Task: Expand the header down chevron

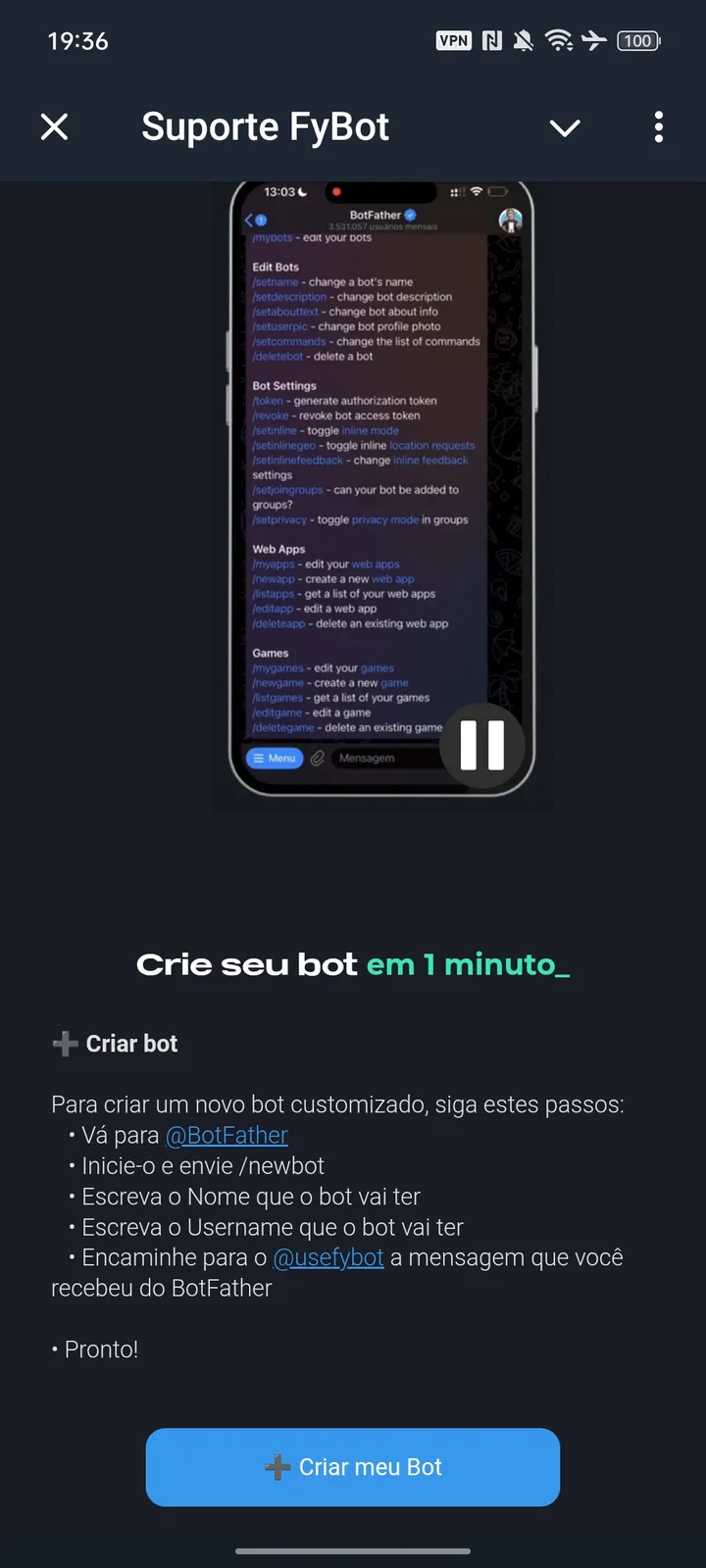Action: click(x=565, y=127)
